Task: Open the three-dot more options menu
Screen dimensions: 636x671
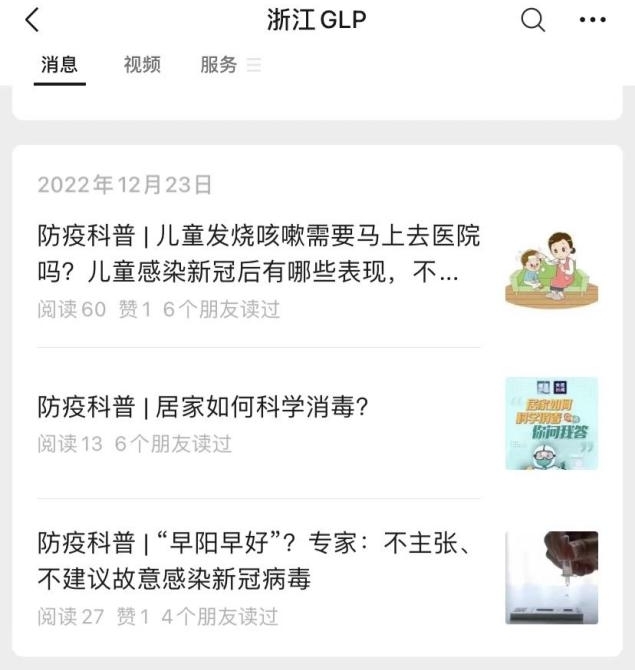Action: tap(592, 20)
